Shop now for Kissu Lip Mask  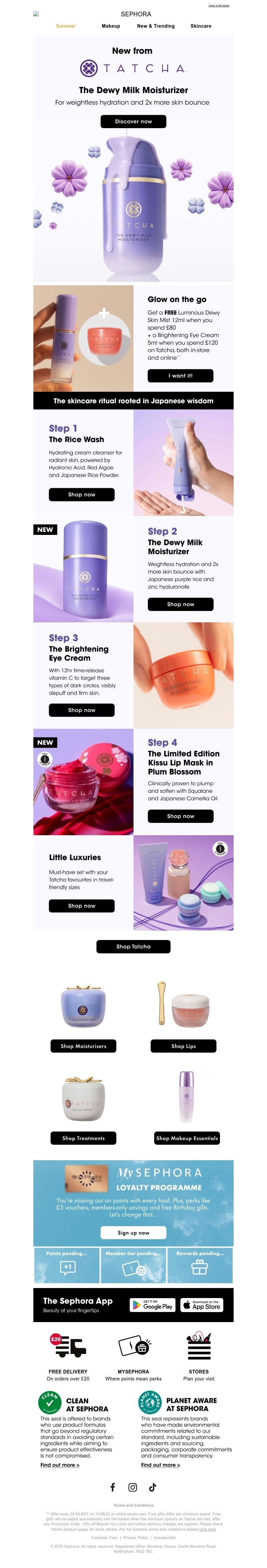coord(180,816)
